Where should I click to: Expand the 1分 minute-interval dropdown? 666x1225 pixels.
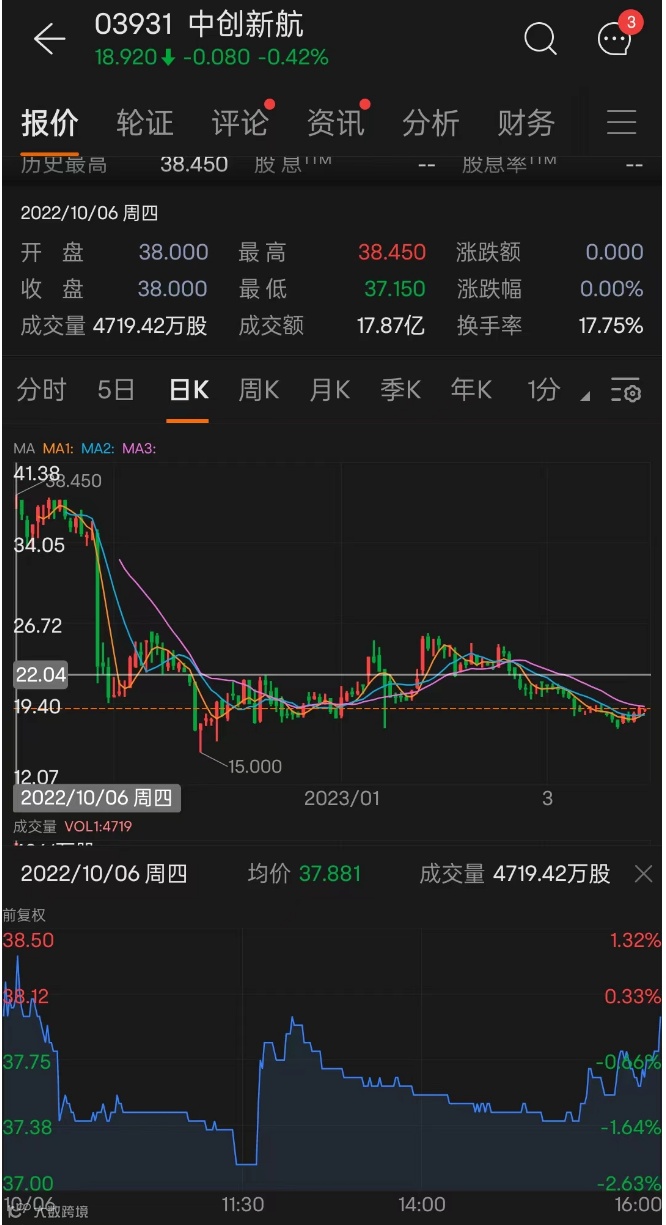coord(556,390)
